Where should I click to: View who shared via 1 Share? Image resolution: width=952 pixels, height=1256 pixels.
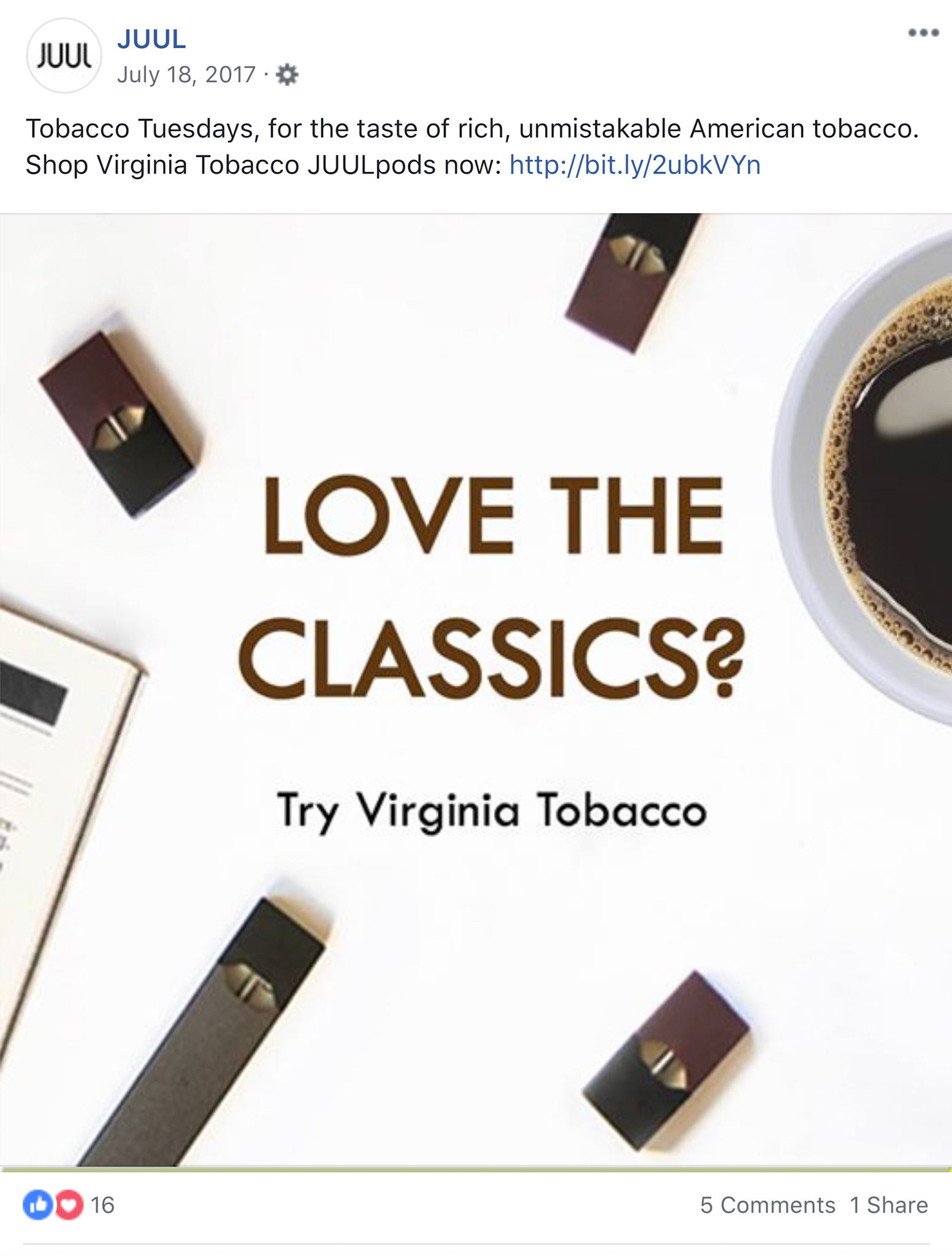tap(888, 1204)
